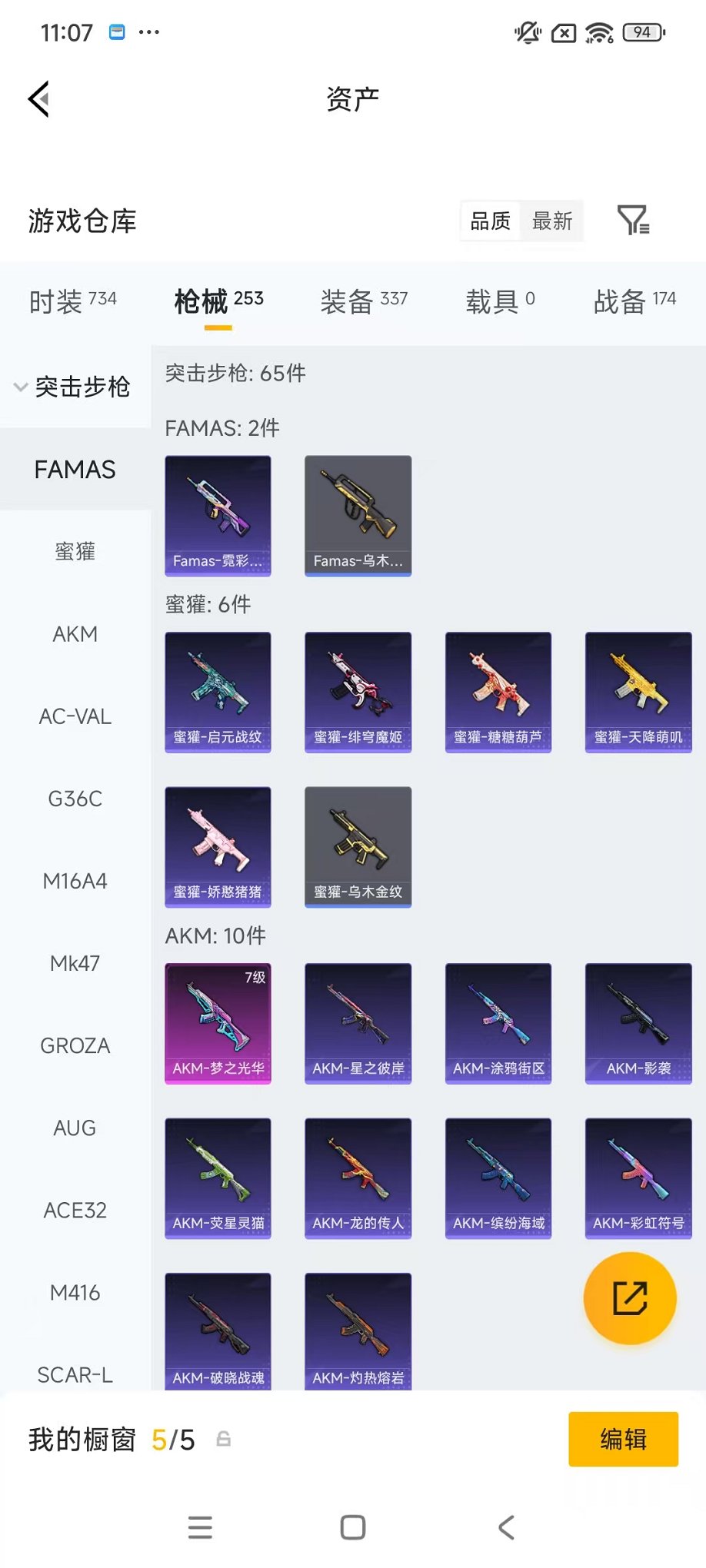Open the AKM-梦之光华 skin
This screenshot has width=706, height=1568.
coord(218,1023)
